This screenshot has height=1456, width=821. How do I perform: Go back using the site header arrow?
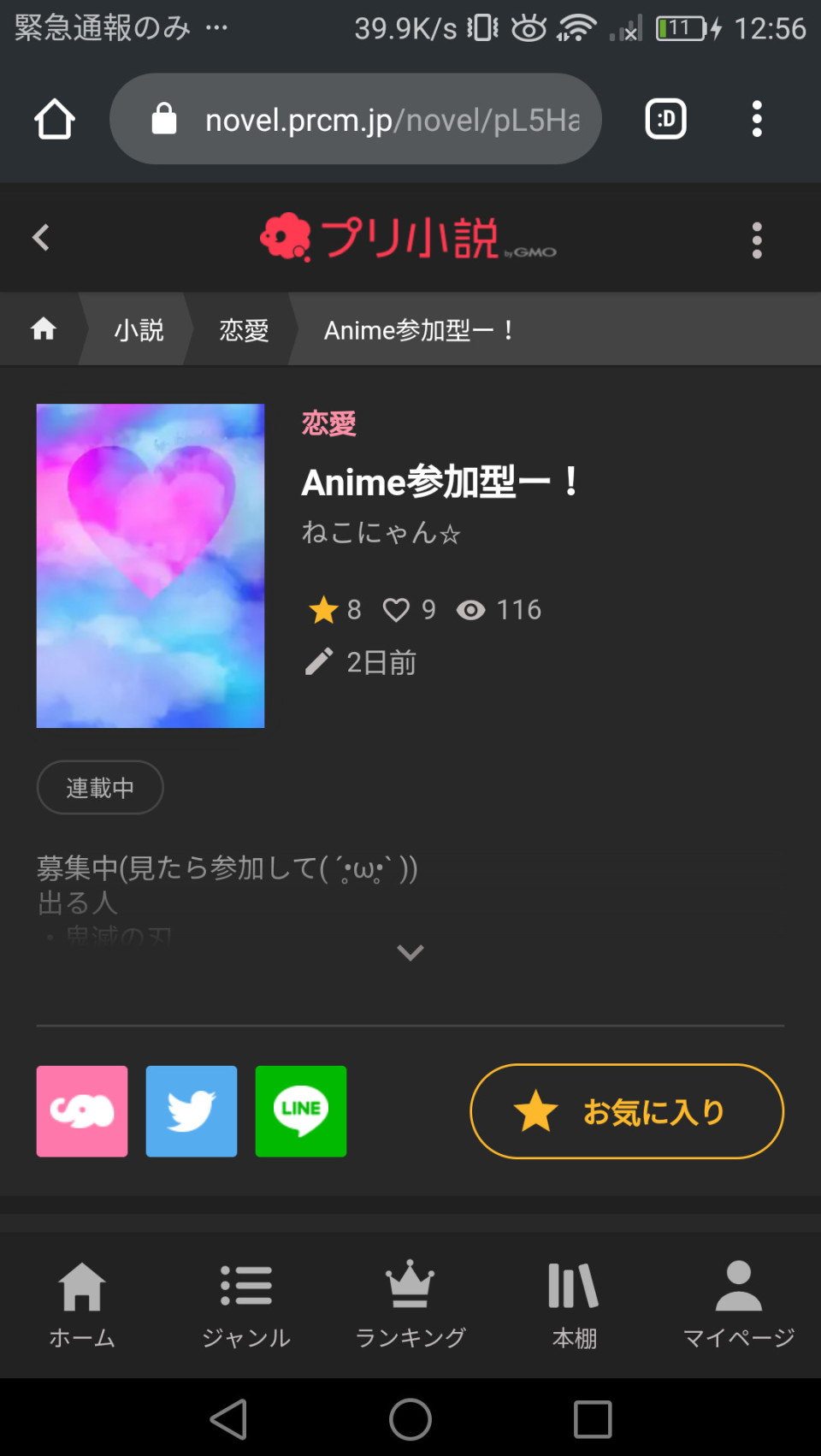pos(41,238)
